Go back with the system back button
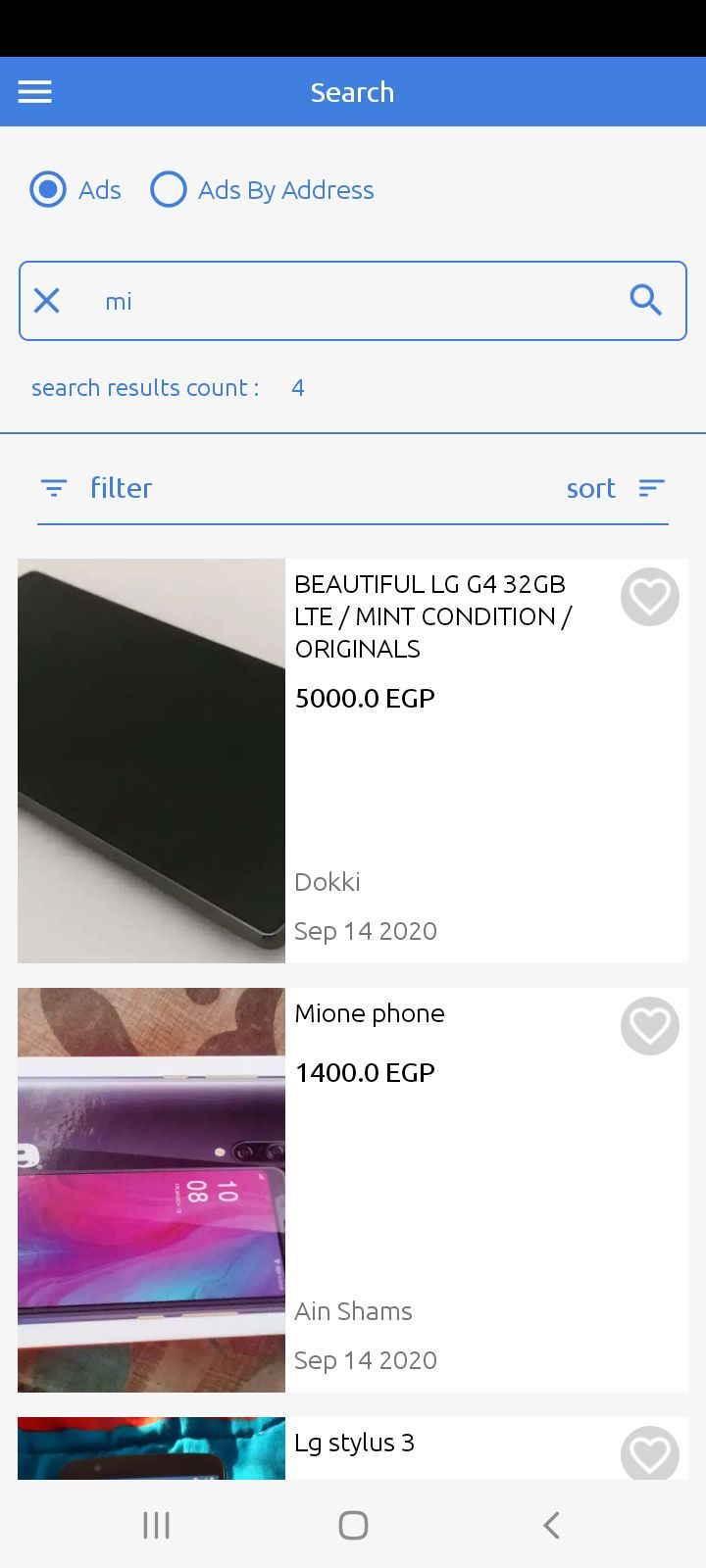The width and height of the screenshot is (706, 1568). pyautogui.click(x=551, y=1525)
